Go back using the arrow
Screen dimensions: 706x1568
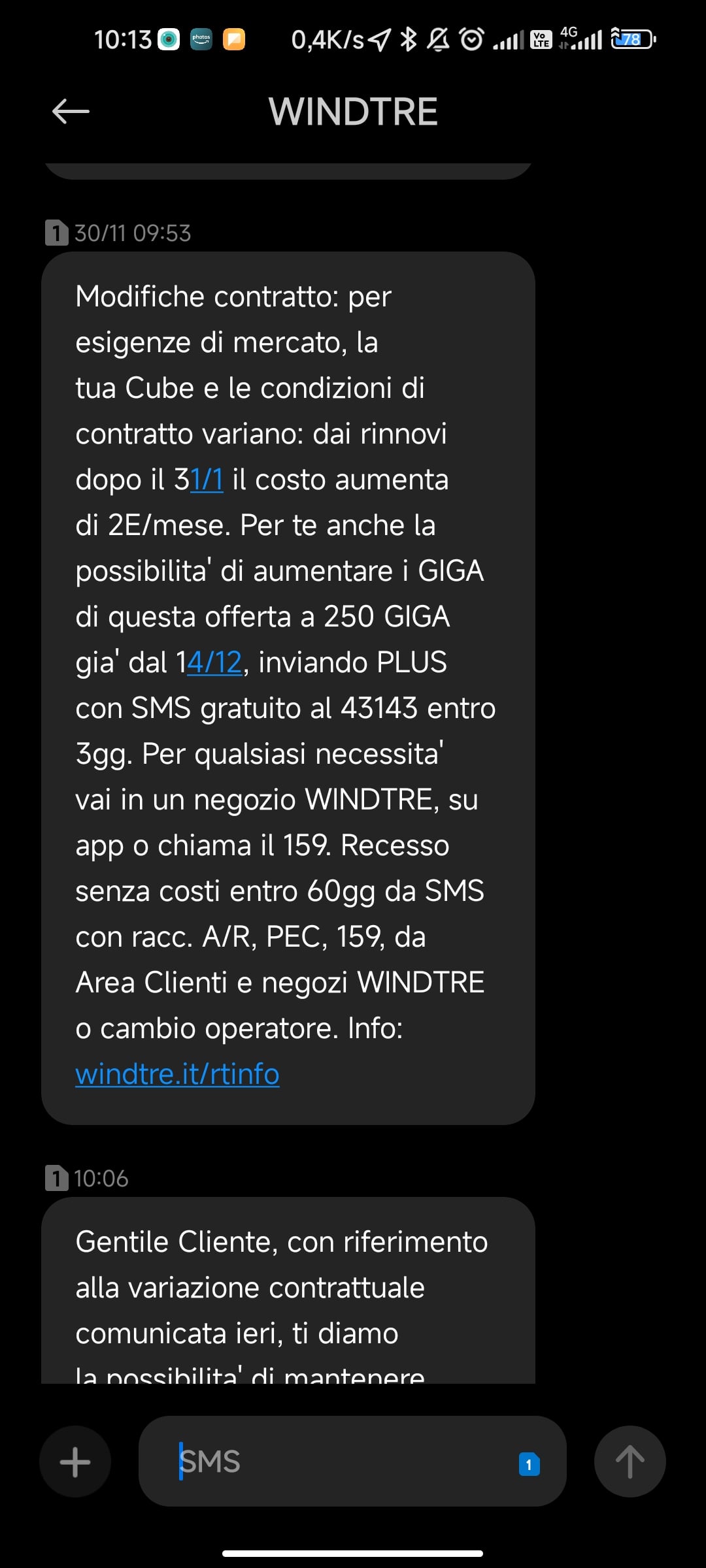coord(71,111)
